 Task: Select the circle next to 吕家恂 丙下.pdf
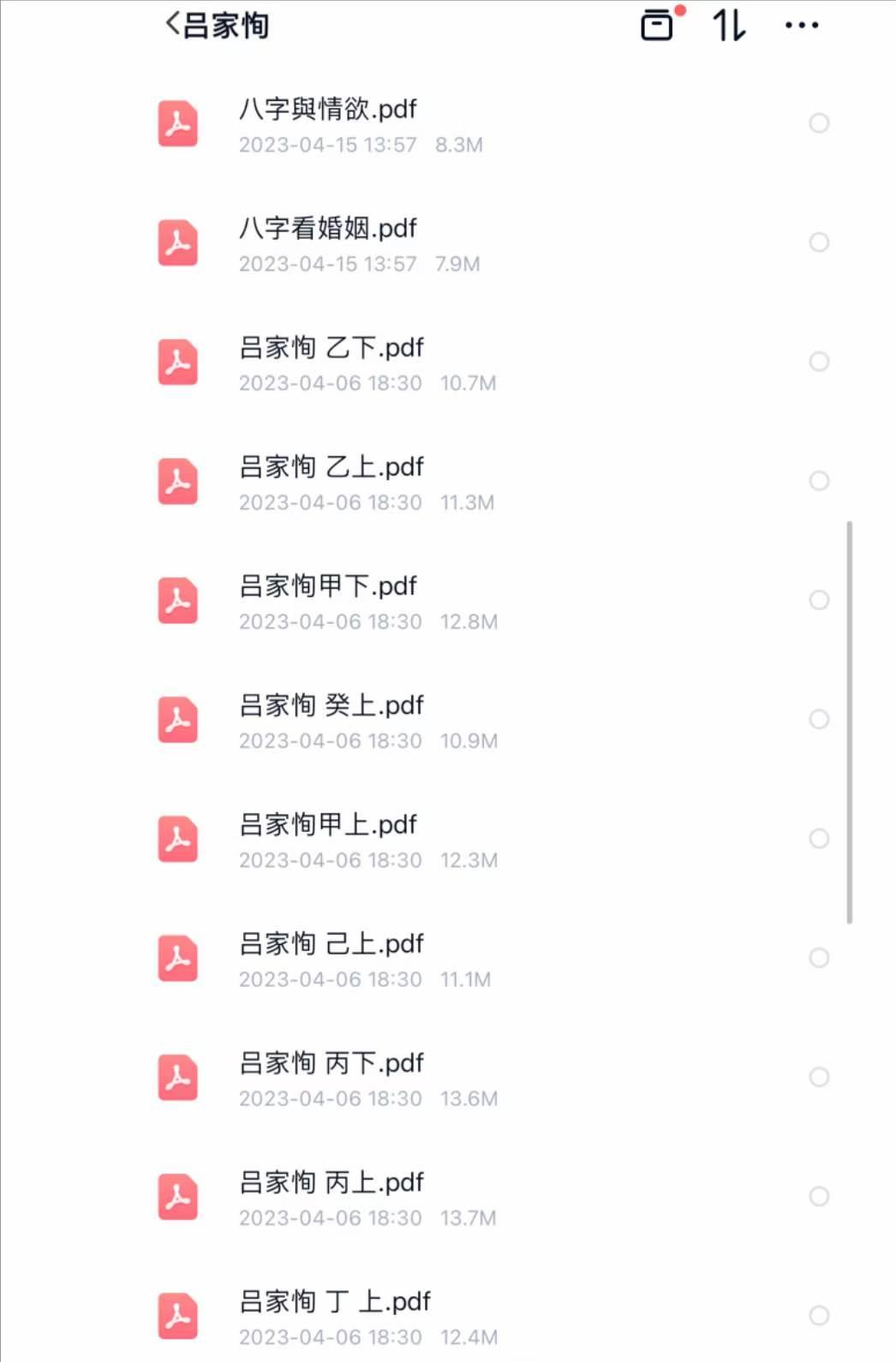tap(819, 1077)
